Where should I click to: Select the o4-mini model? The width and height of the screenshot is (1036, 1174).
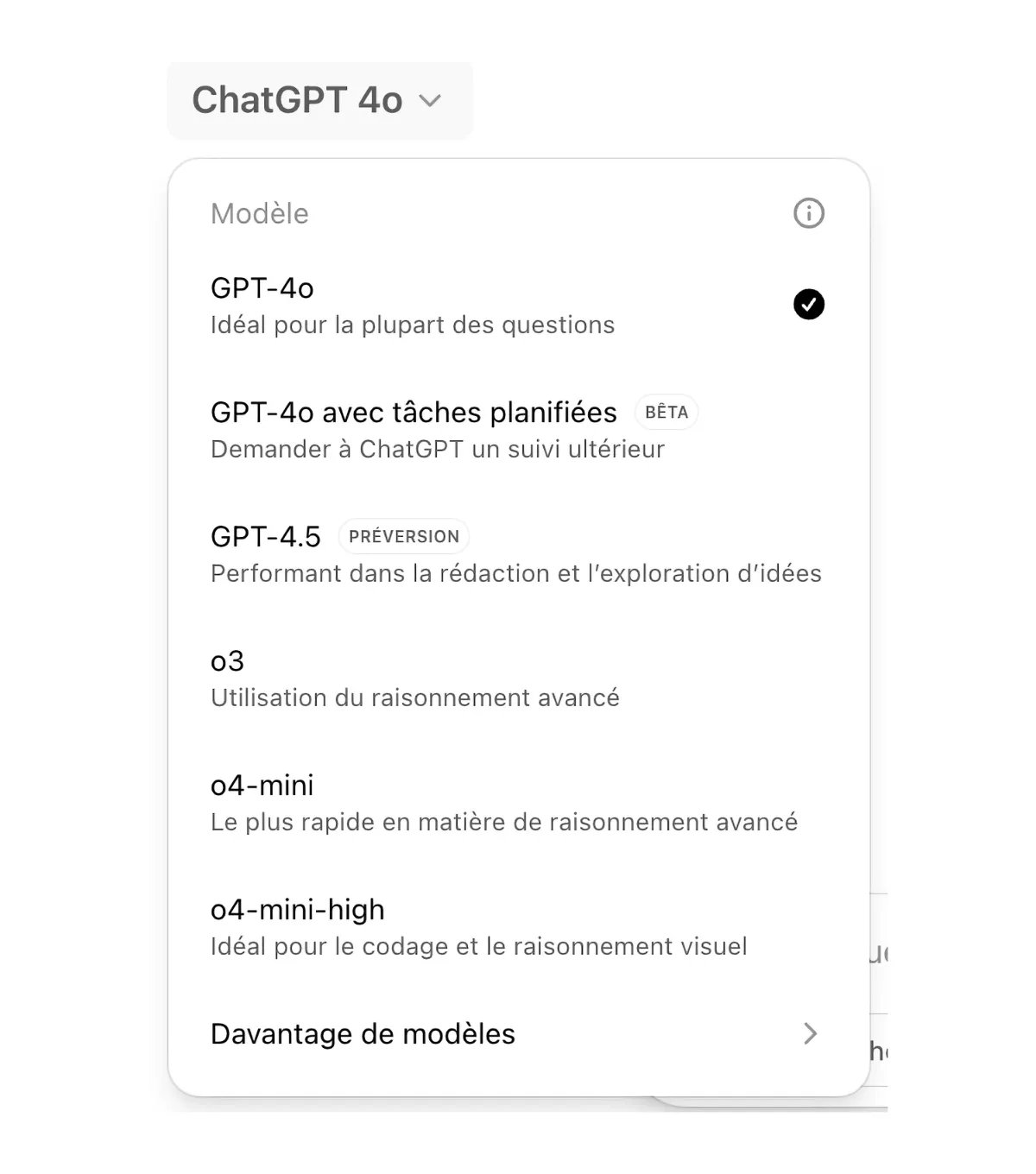(x=518, y=803)
